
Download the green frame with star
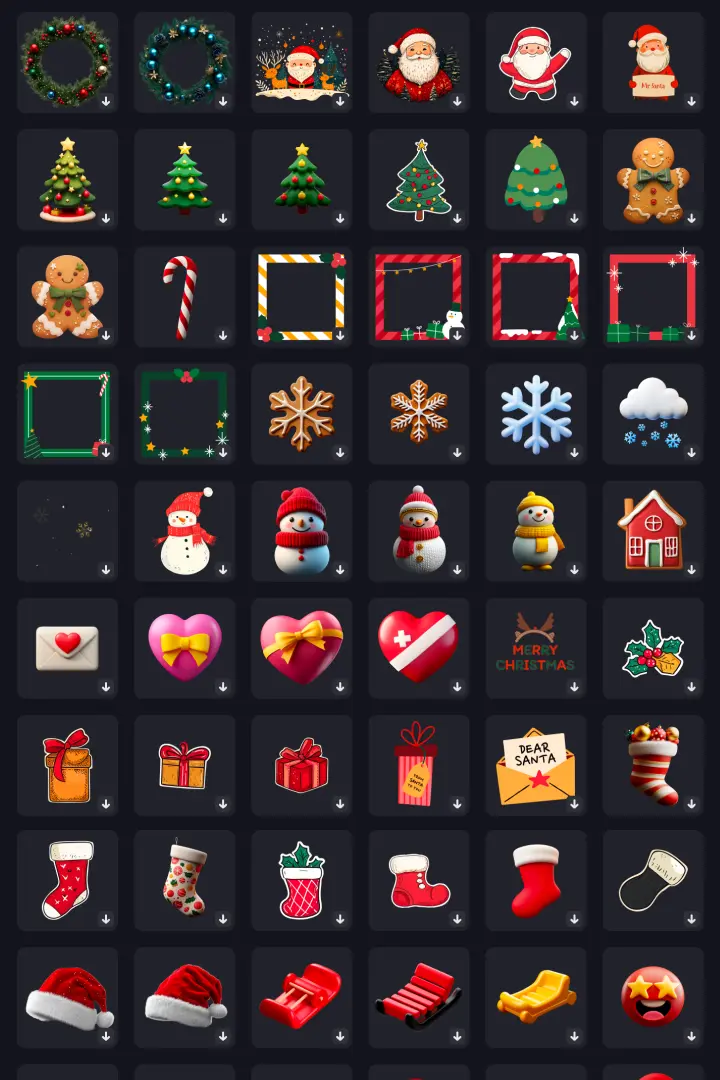[106, 452]
